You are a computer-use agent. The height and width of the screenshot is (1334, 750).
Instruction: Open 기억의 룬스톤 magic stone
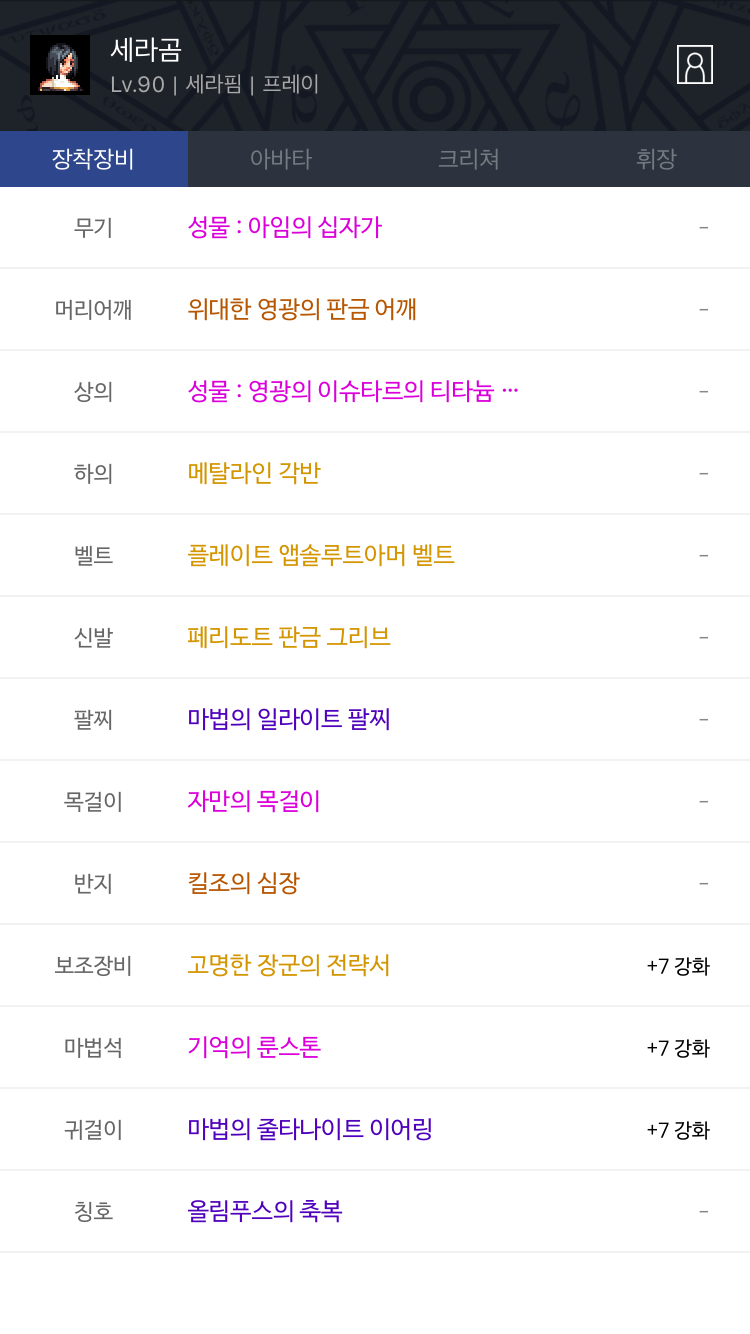[375, 1047]
